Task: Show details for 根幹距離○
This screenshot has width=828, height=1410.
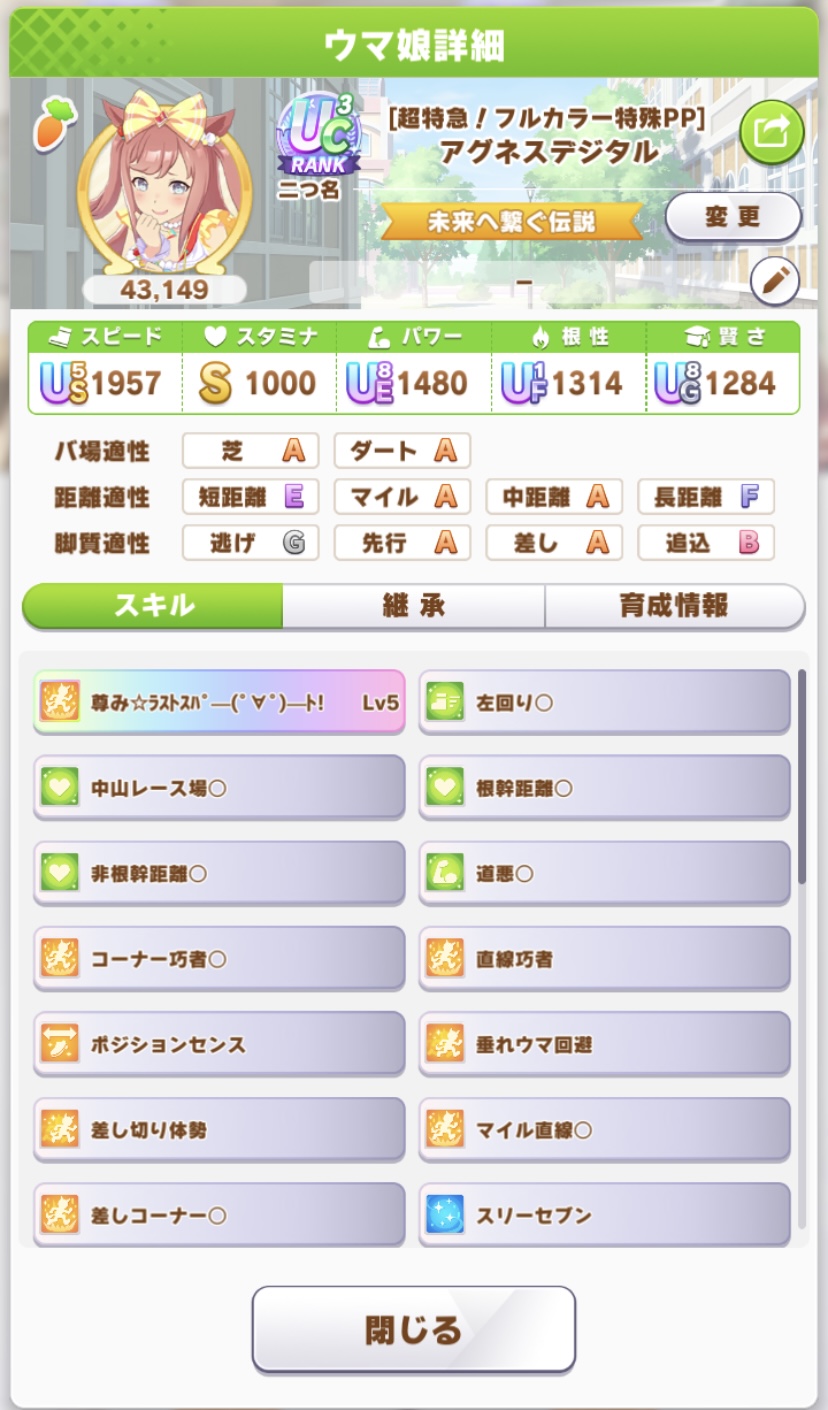Action: pyautogui.click(x=604, y=788)
